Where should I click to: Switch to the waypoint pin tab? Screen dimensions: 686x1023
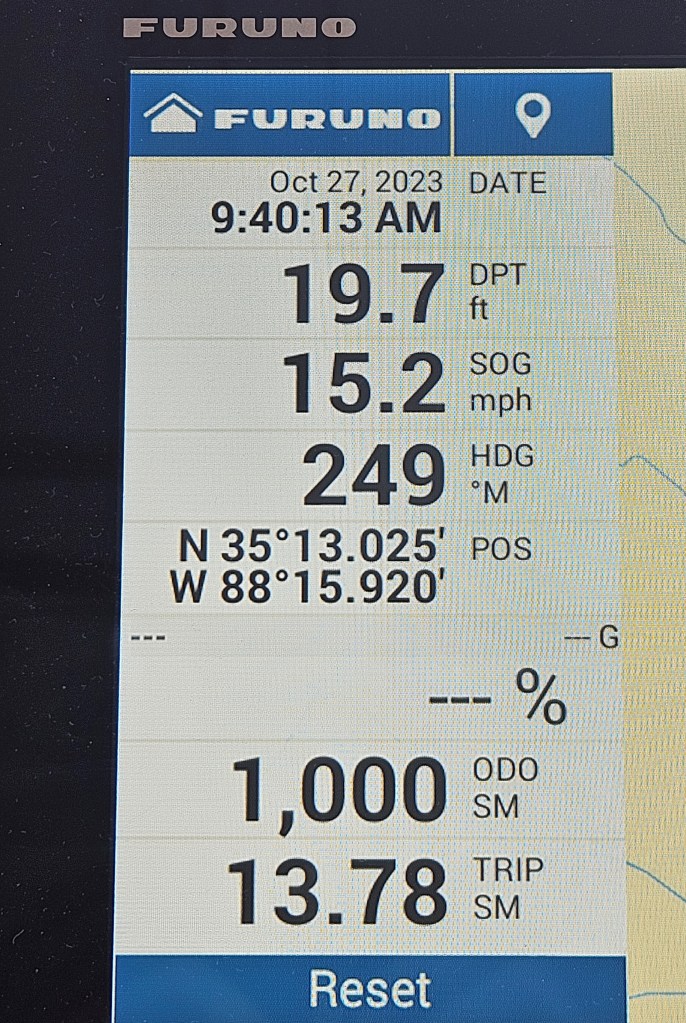coord(533,116)
